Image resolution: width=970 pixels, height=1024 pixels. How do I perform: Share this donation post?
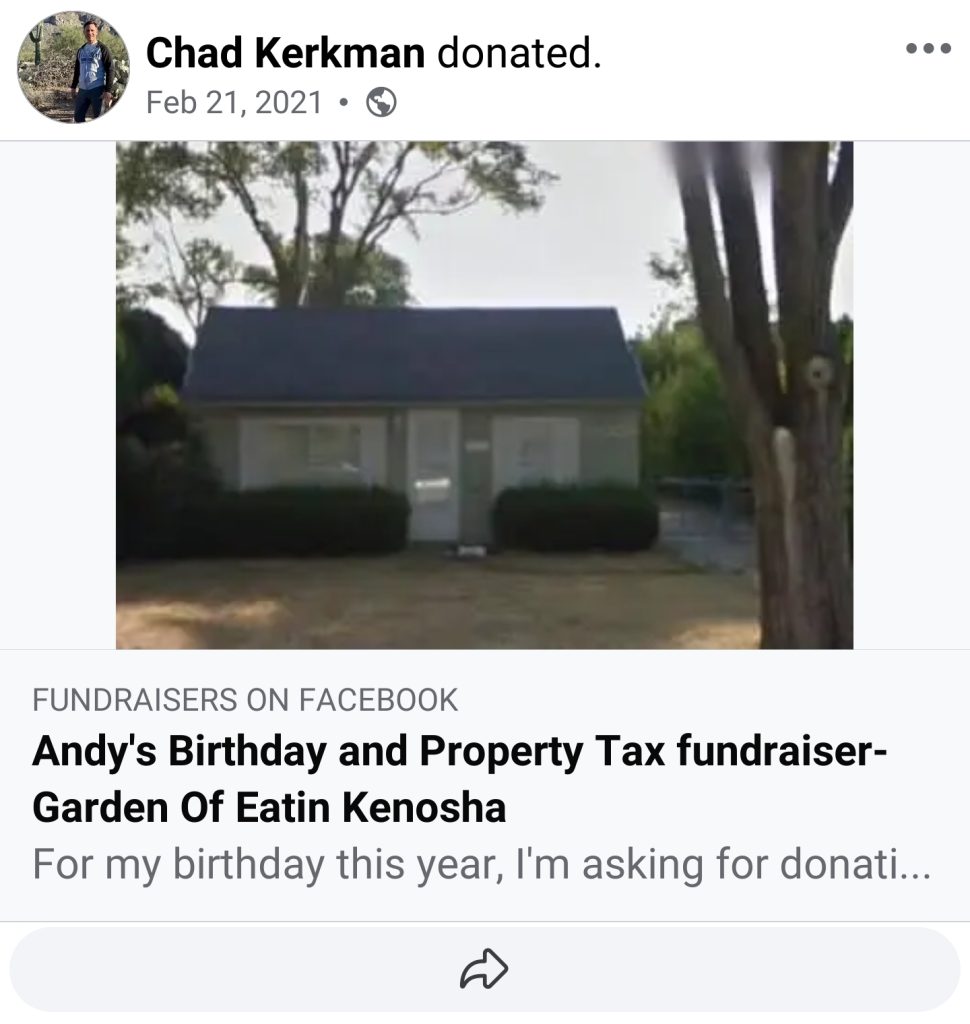[x=484, y=969]
